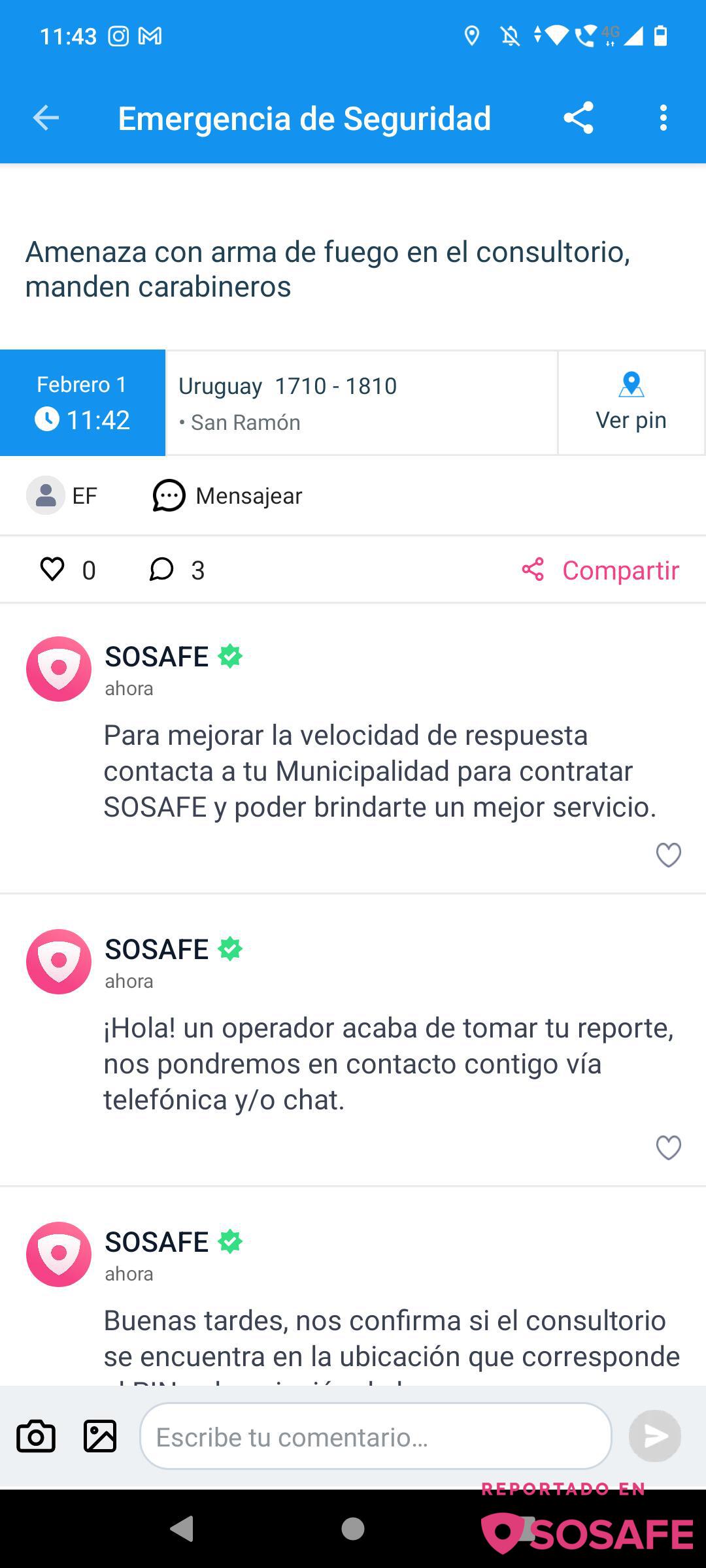Open the three-dot overflow menu
The width and height of the screenshot is (706, 1568).
point(664,118)
